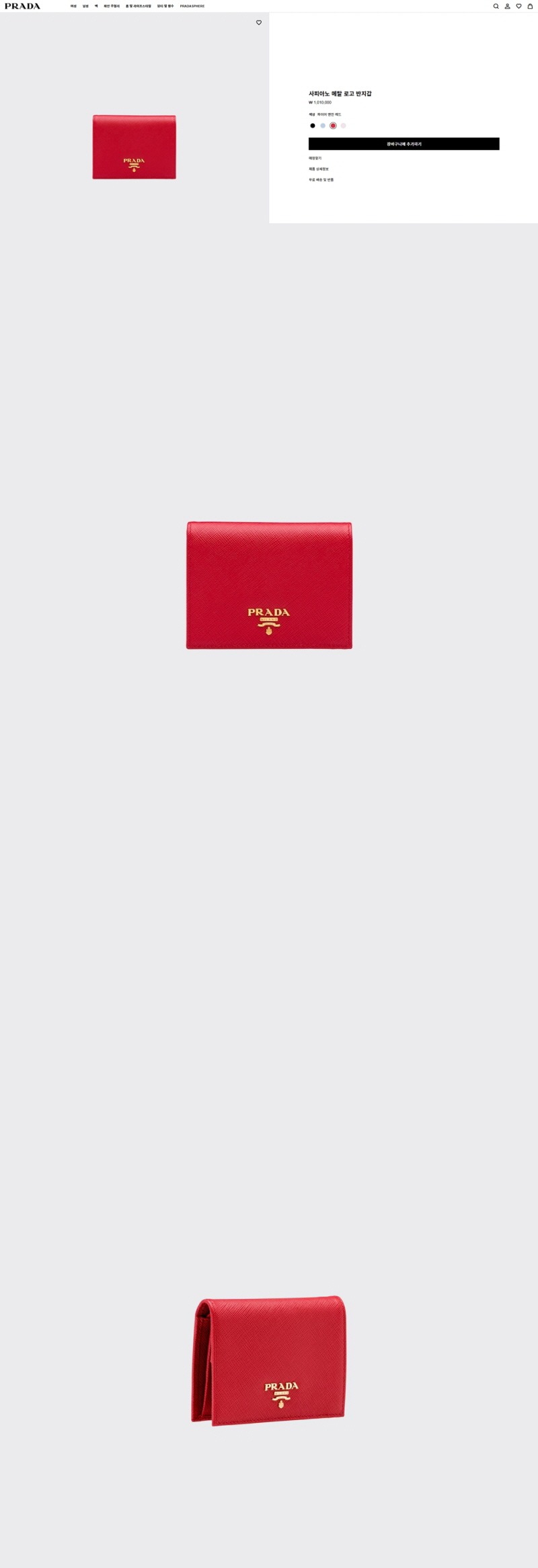Open the wishlist heart in header
Screen dimensions: 538x1568
click(x=518, y=6)
